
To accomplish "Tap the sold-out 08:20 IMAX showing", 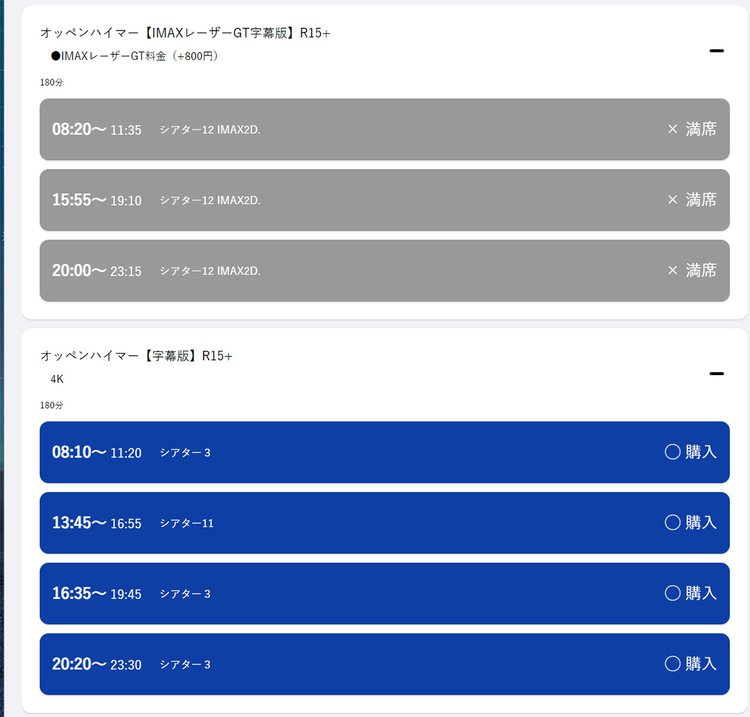I will point(384,129).
